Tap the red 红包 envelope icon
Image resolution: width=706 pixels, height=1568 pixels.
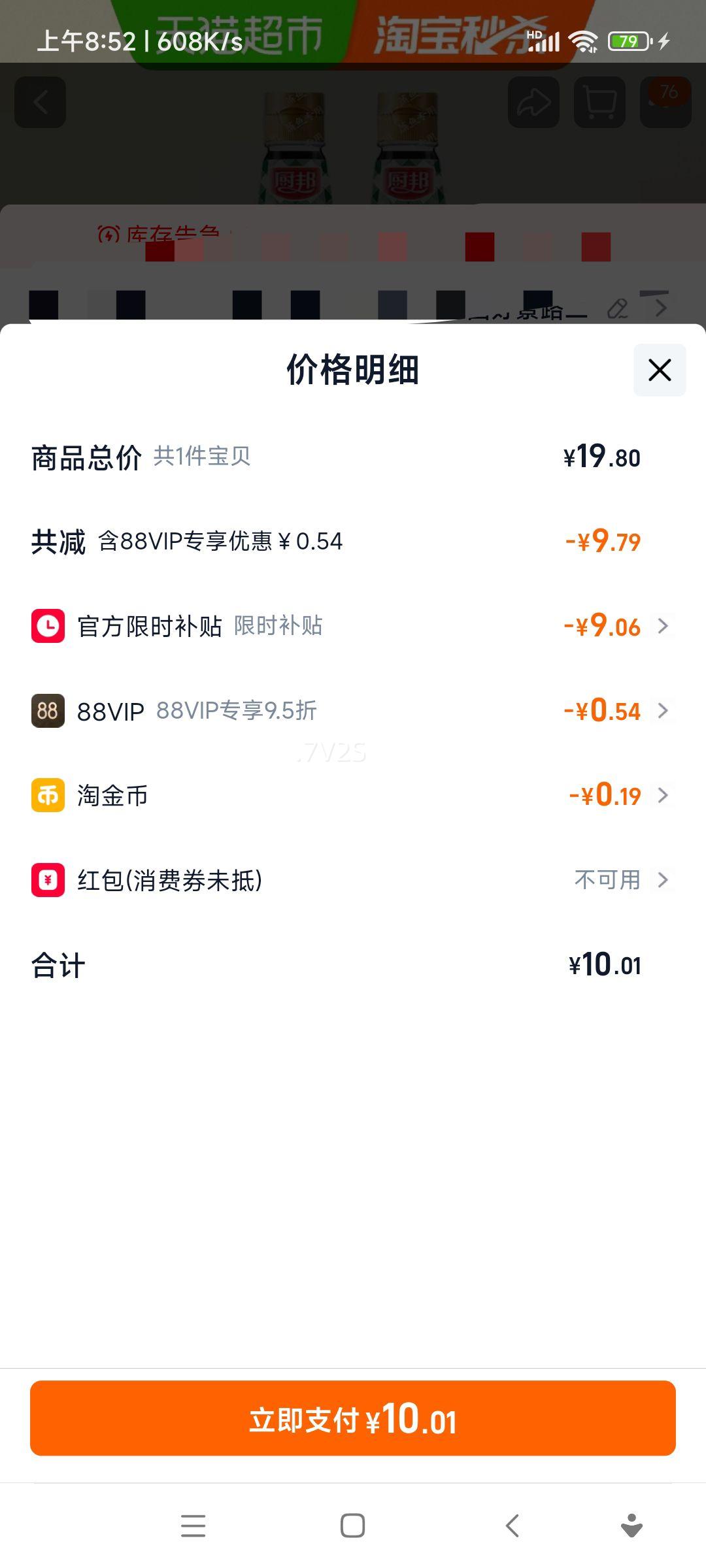click(46, 880)
